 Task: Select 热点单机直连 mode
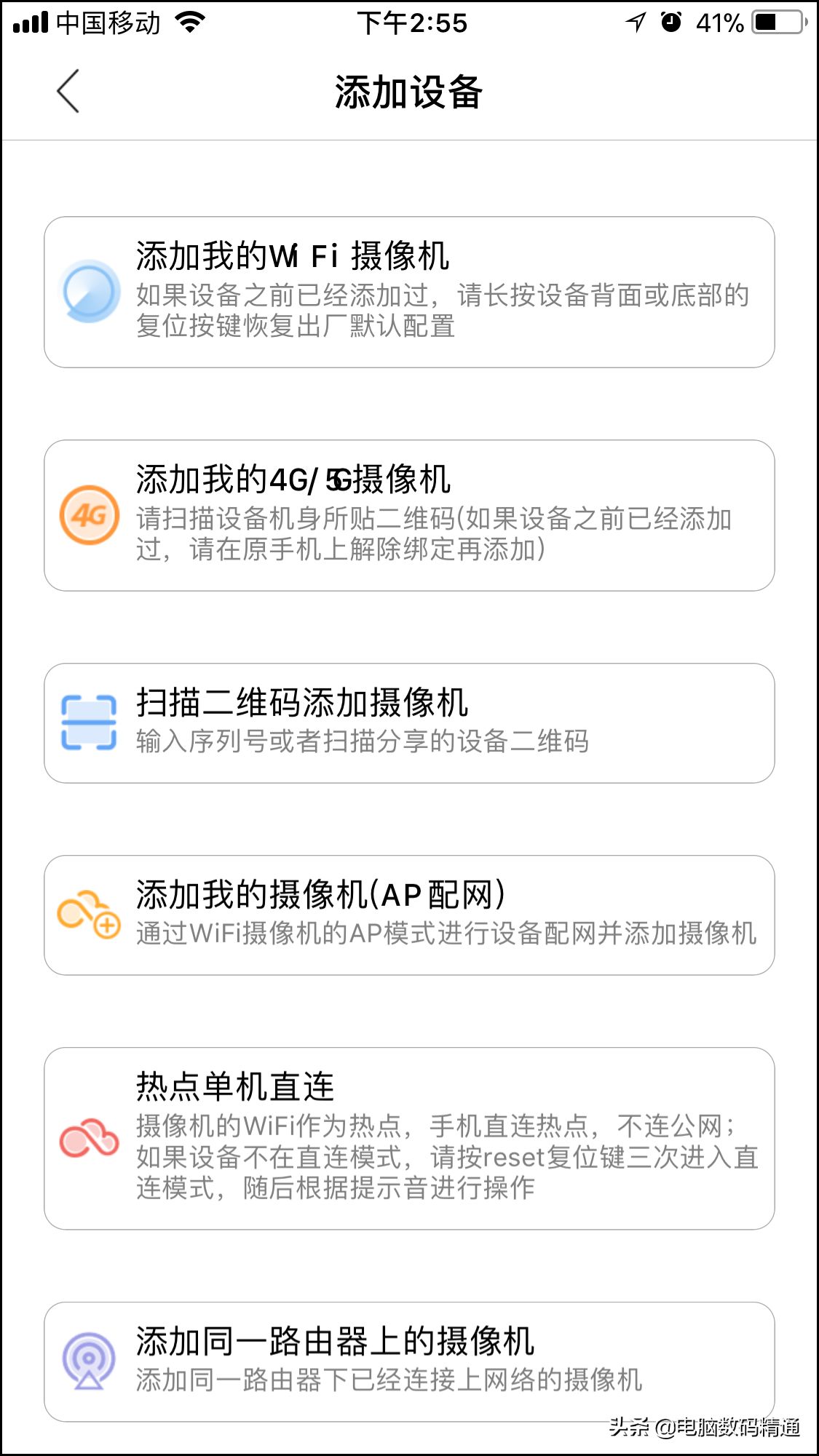409,1139
